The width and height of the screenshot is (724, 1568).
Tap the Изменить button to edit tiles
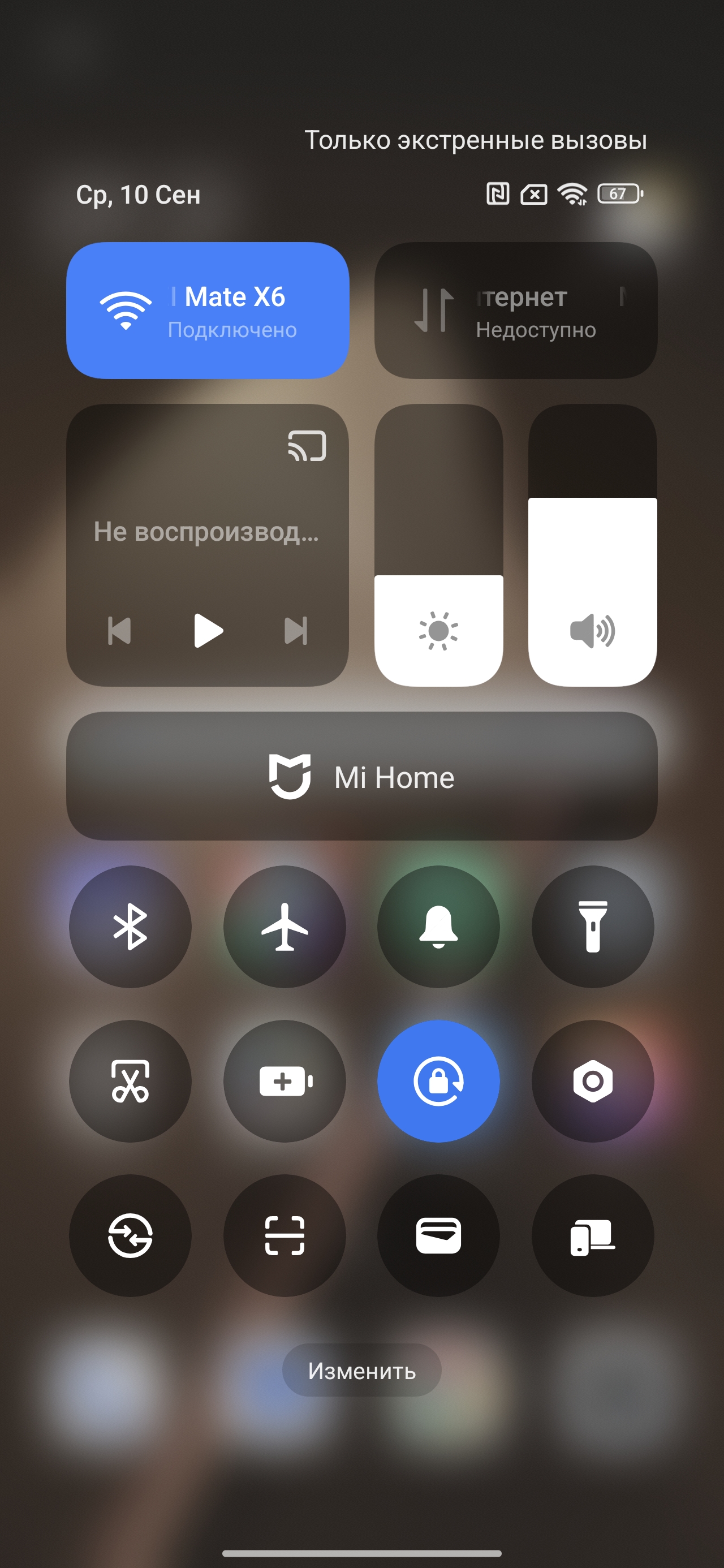pyautogui.click(x=361, y=1371)
